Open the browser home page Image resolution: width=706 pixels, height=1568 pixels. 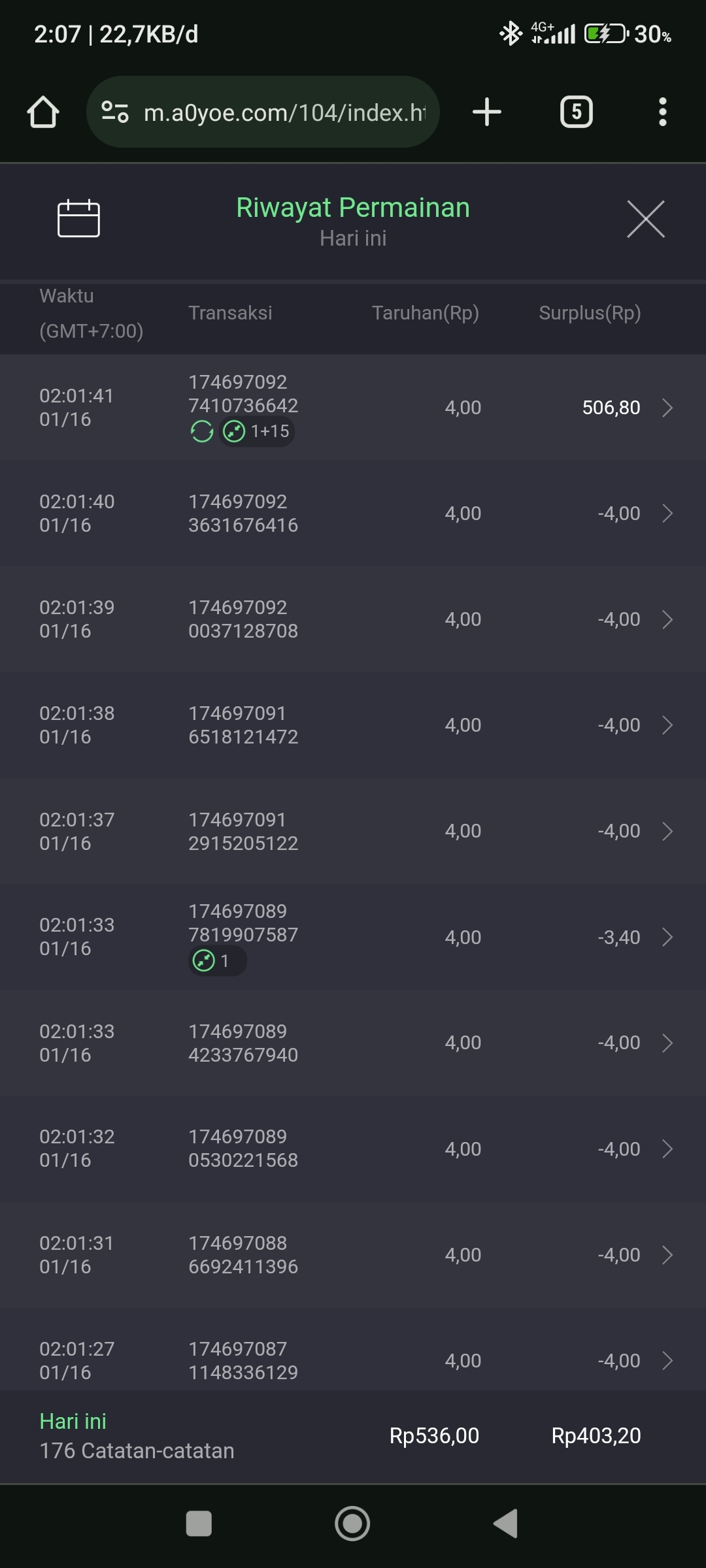[x=43, y=112]
